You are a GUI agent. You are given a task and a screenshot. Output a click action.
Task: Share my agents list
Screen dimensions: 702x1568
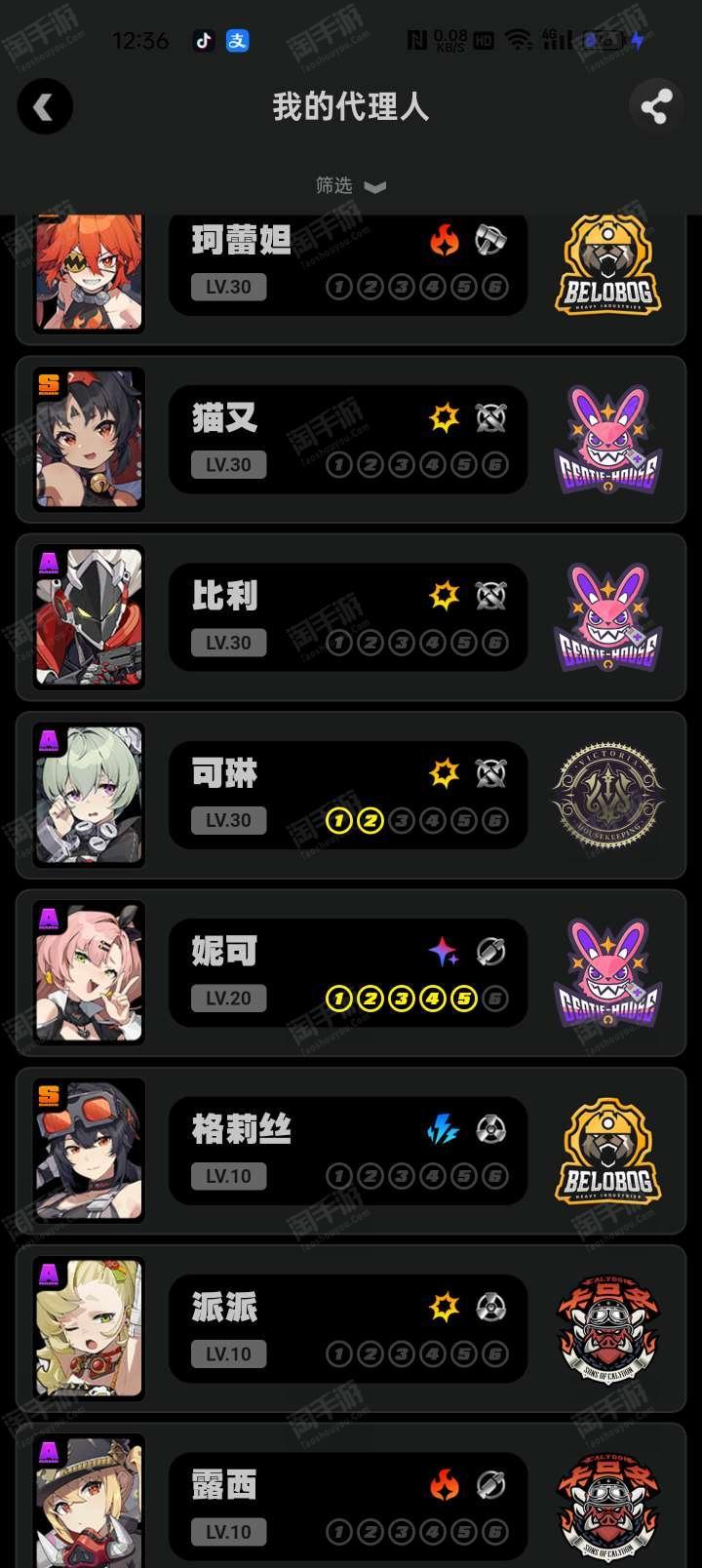pos(655,106)
